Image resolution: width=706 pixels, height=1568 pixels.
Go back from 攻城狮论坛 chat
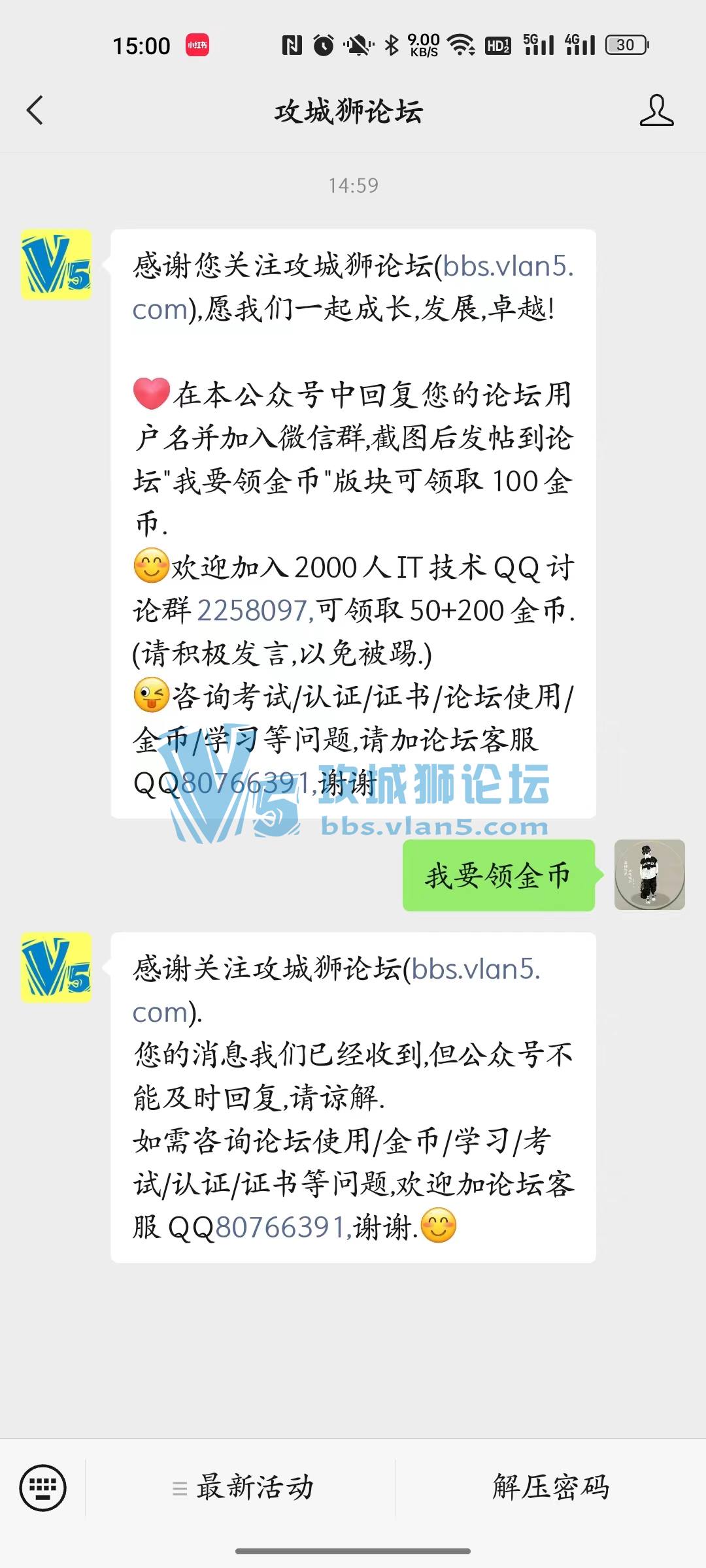coord(35,110)
